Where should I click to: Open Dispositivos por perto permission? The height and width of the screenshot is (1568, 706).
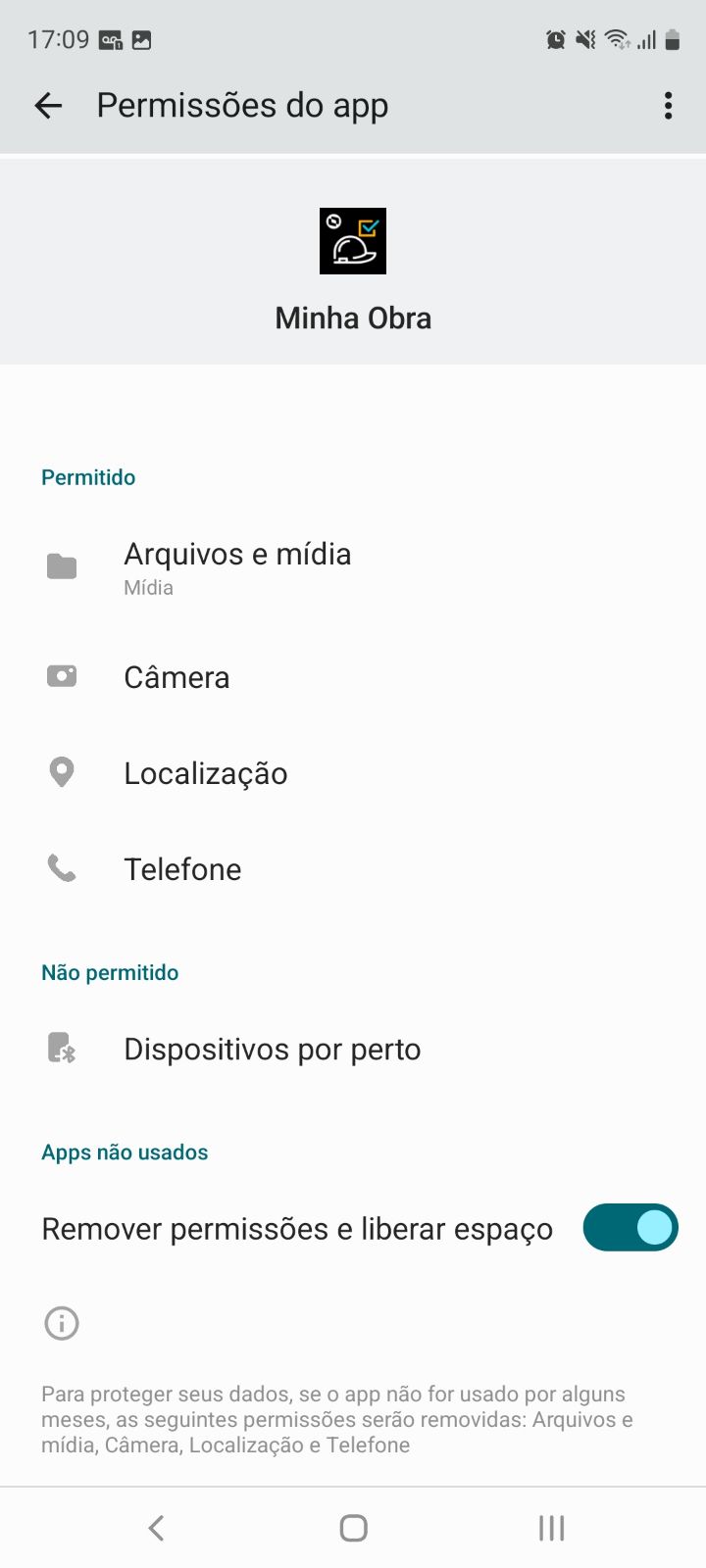[272, 1050]
